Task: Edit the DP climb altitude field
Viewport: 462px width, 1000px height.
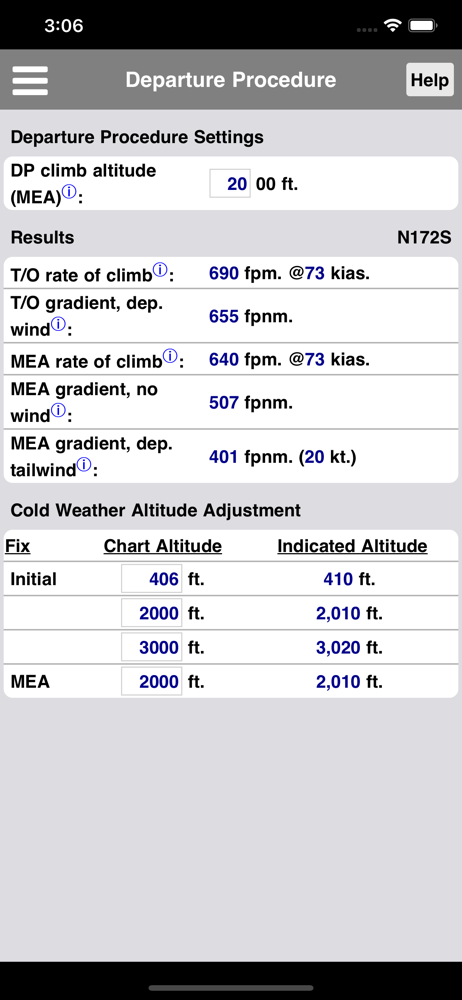Action: point(230,184)
